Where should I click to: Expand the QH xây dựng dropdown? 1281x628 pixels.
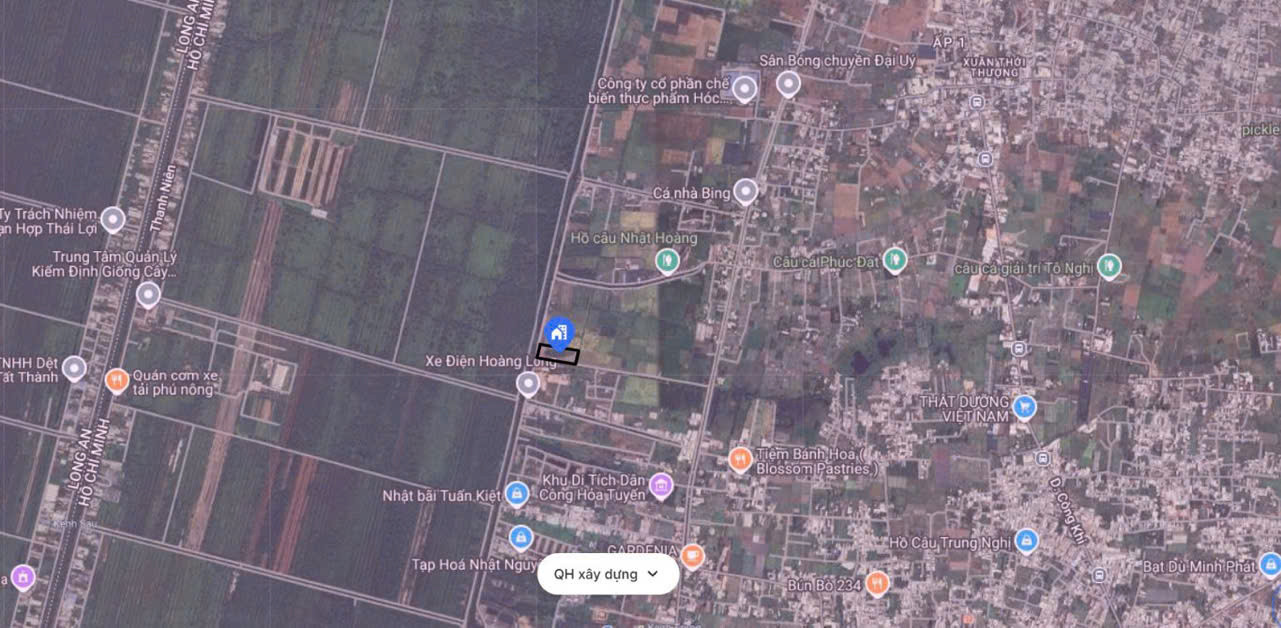pos(608,574)
